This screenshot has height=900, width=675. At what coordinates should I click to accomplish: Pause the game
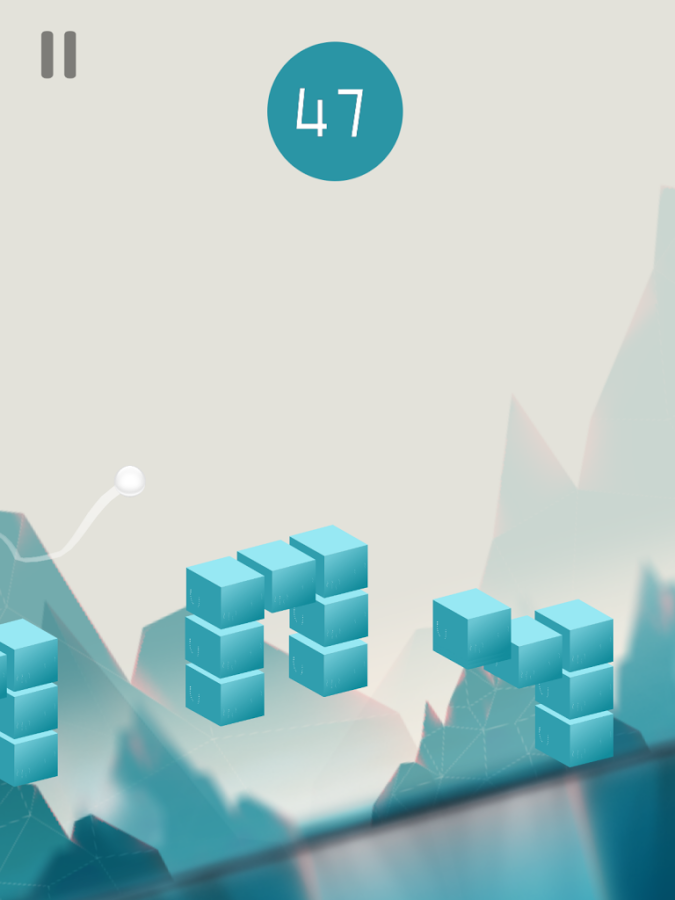pyautogui.click(x=58, y=54)
